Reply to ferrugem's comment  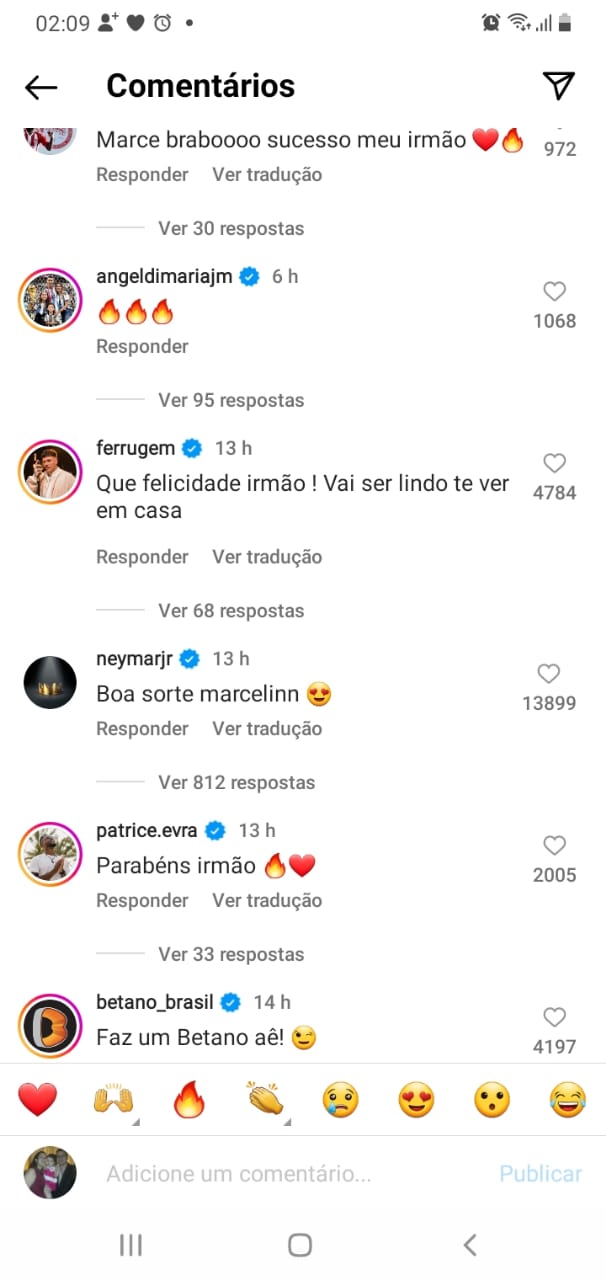click(142, 557)
